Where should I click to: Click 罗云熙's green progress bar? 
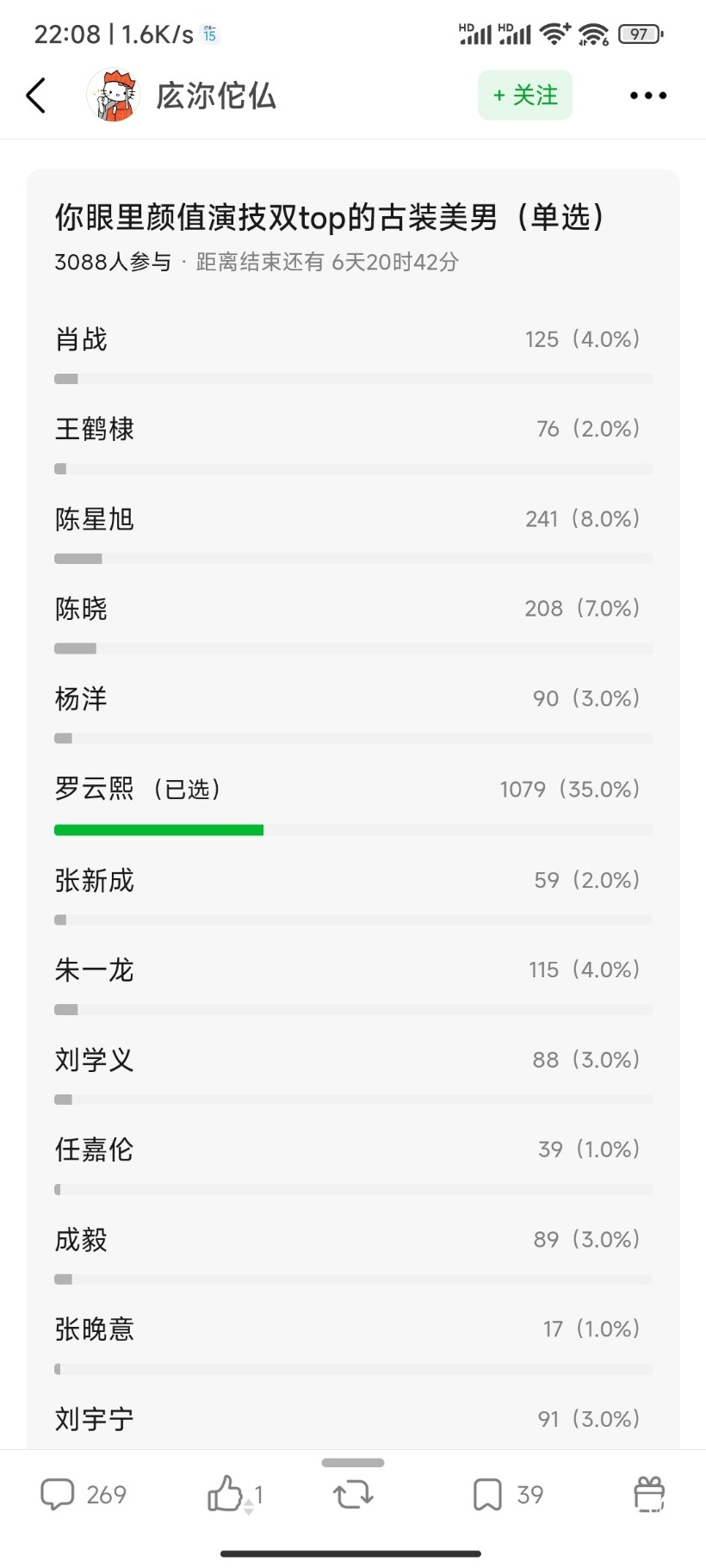coord(158,829)
